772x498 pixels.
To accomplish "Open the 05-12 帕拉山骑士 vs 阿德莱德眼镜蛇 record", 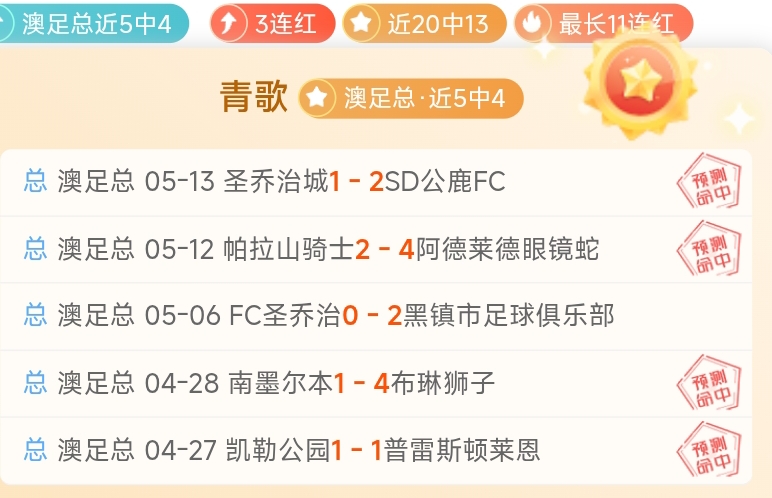I will (376, 249).
